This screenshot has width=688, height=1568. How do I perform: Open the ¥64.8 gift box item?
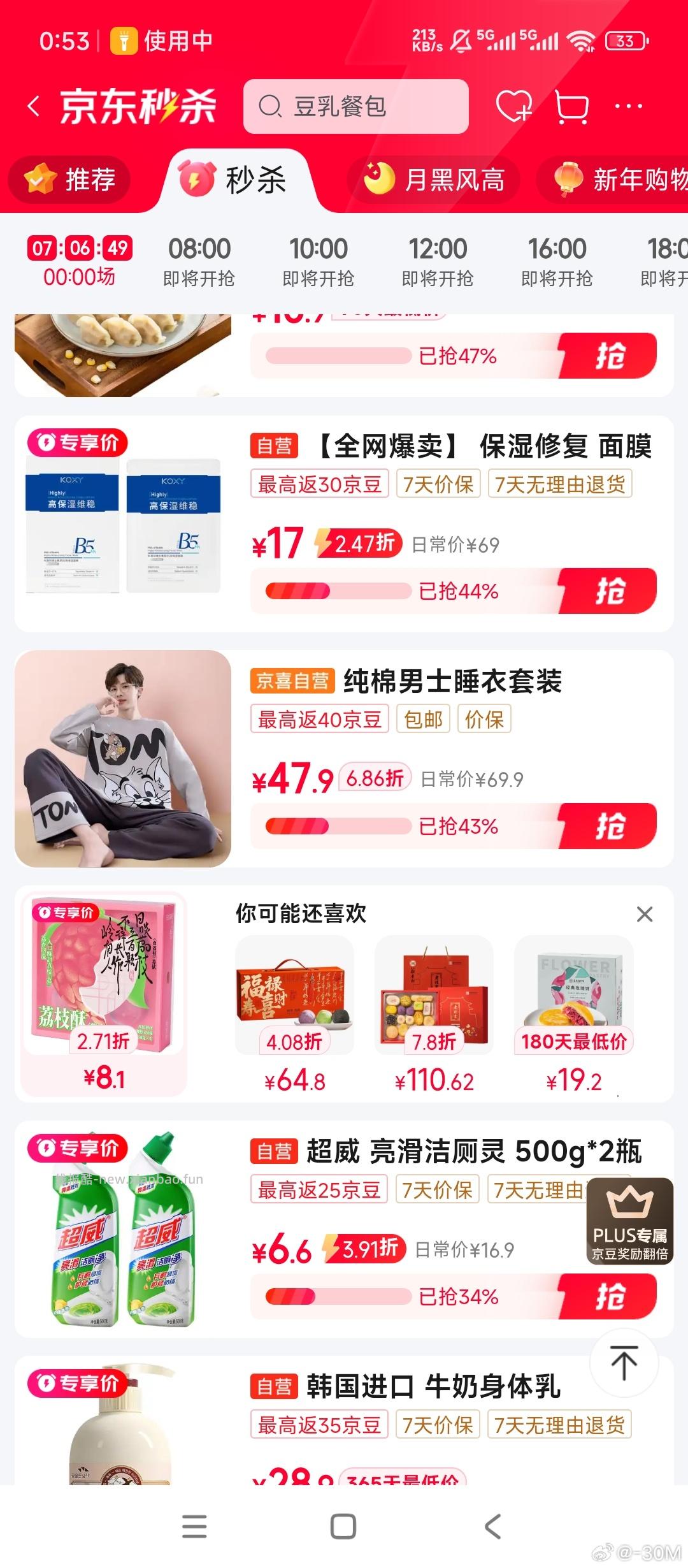coord(294,1013)
